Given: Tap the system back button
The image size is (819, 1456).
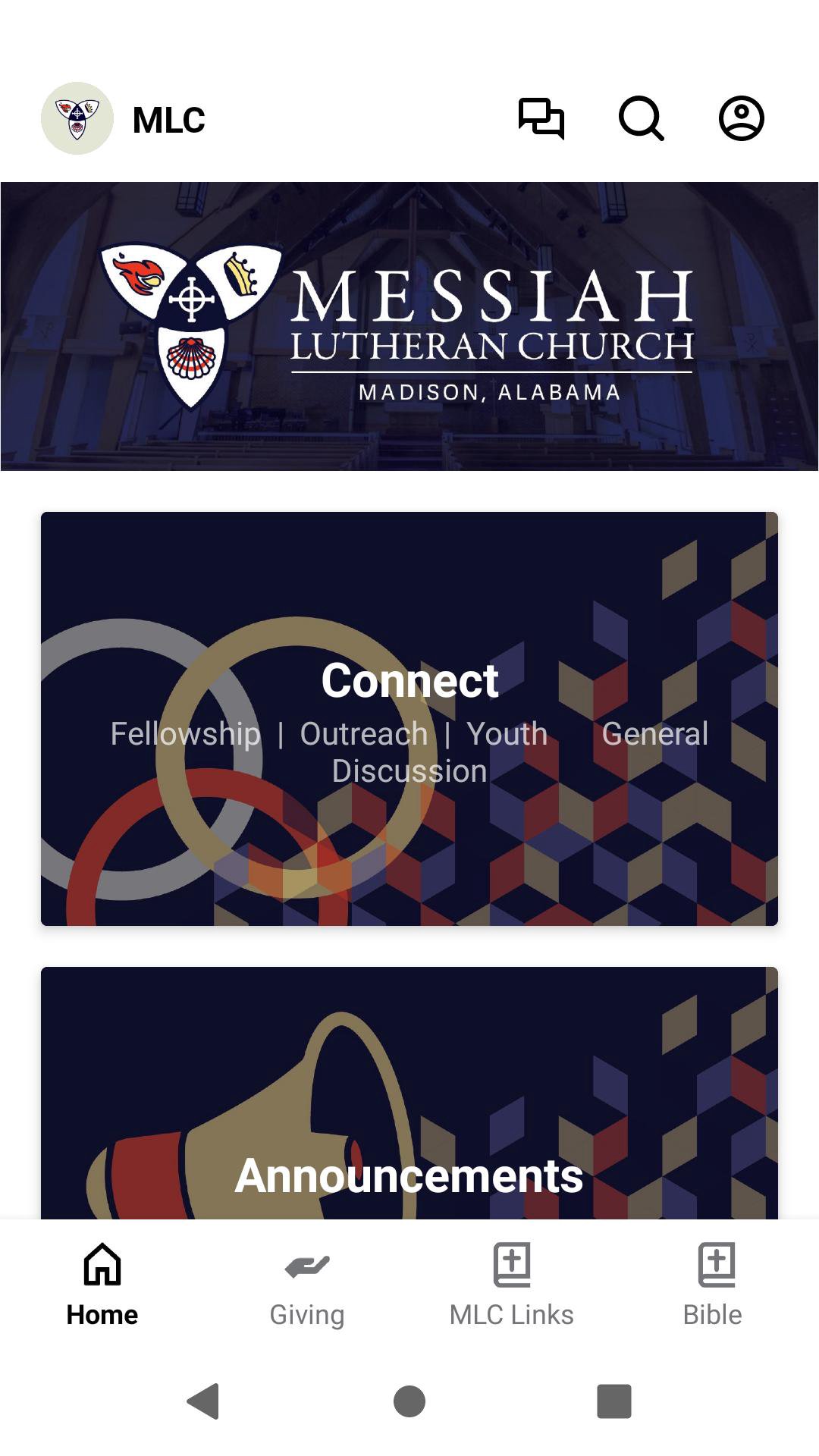Looking at the screenshot, I should (203, 1401).
